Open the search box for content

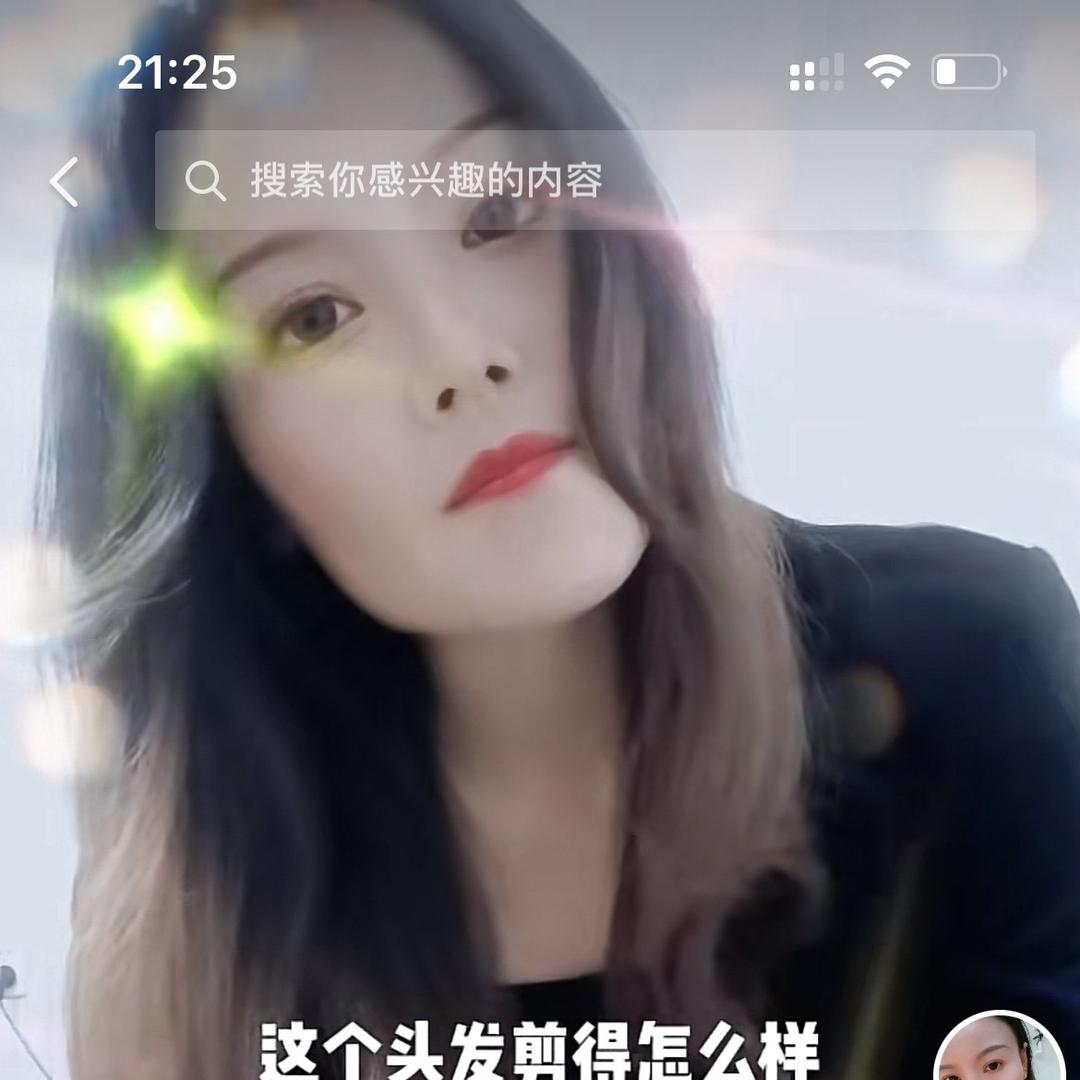594,181
